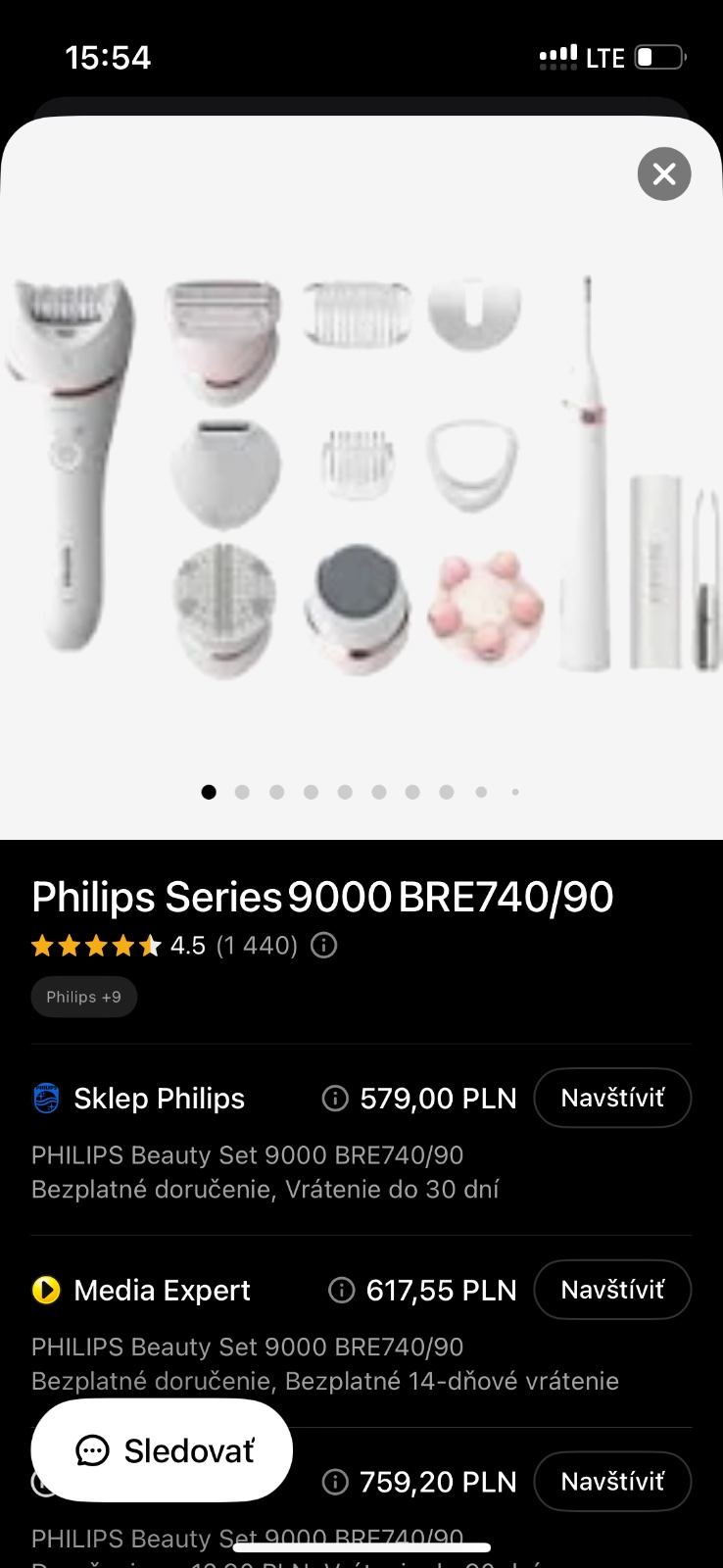Show price info for 617,55 PLN
The width and height of the screenshot is (723, 1568).
click(x=341, y=1291)
